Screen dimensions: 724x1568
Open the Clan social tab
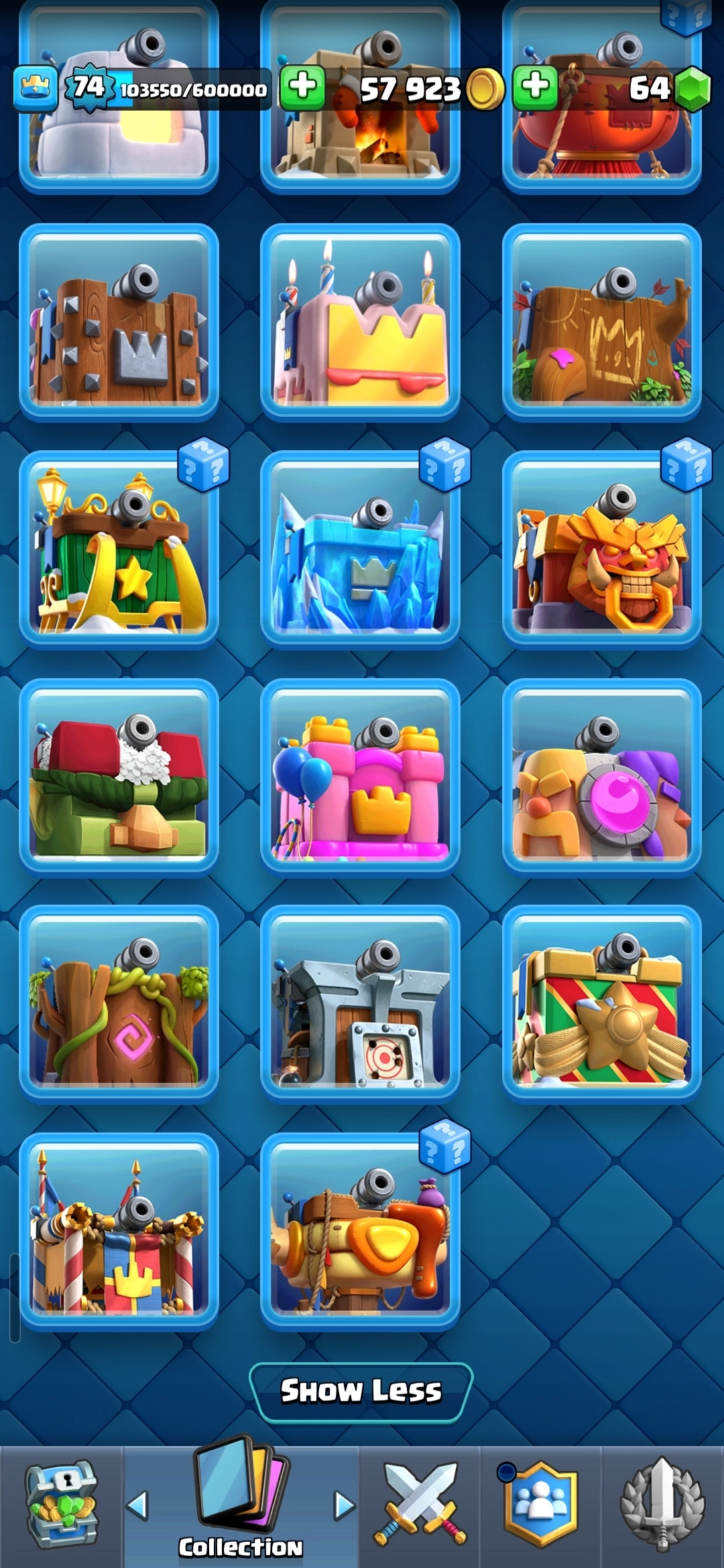pos(540,1505)
